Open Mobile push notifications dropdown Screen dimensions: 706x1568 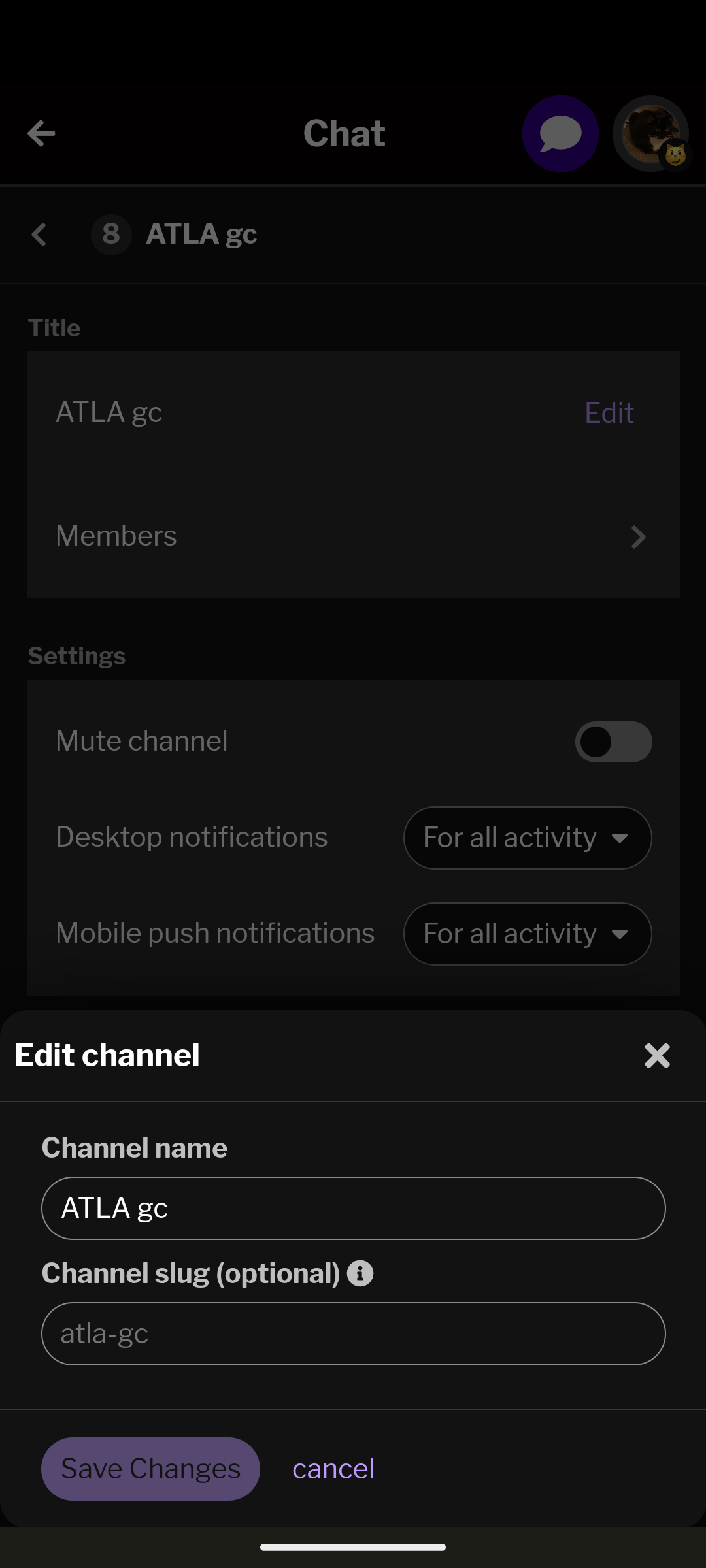click(527, 934)
